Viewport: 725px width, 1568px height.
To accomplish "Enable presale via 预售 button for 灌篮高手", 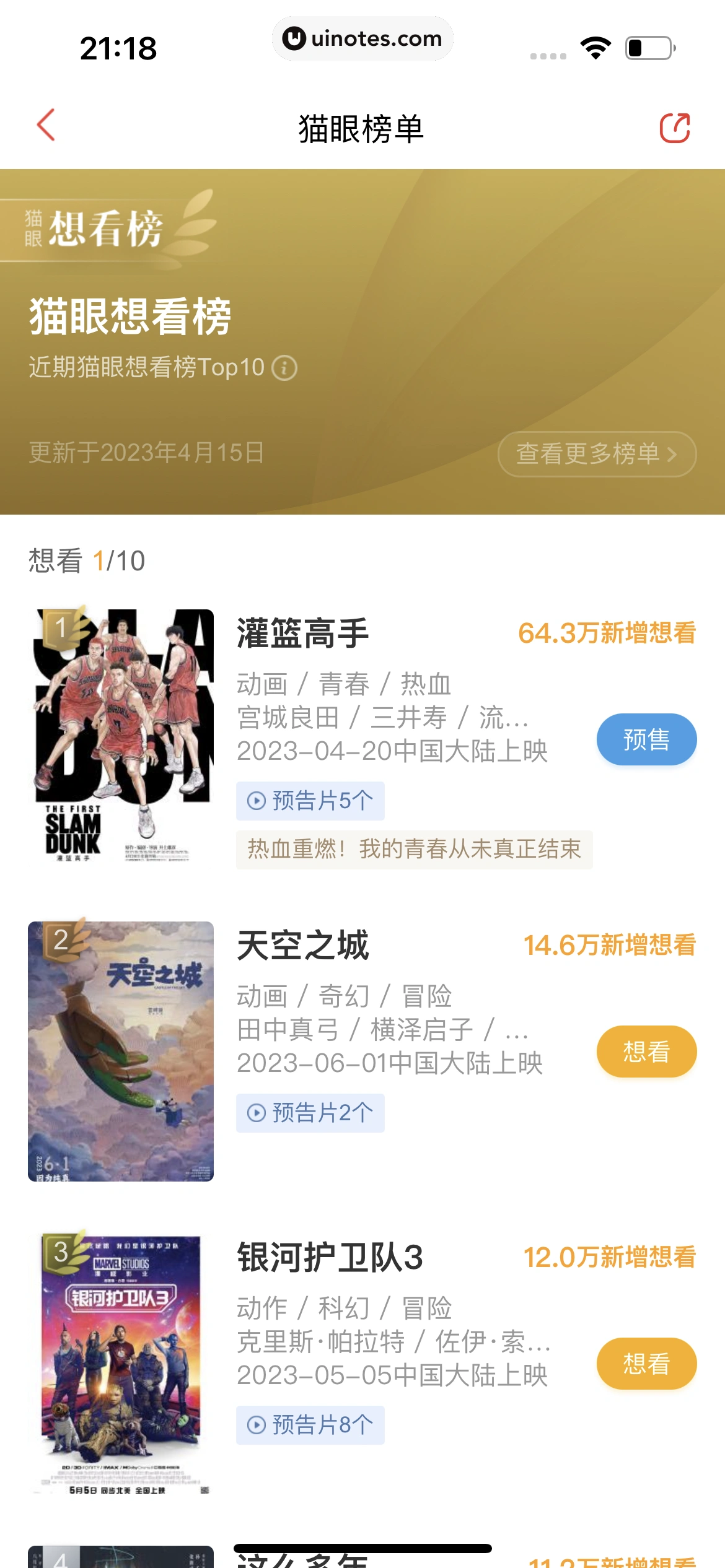I will click(646, 739).
